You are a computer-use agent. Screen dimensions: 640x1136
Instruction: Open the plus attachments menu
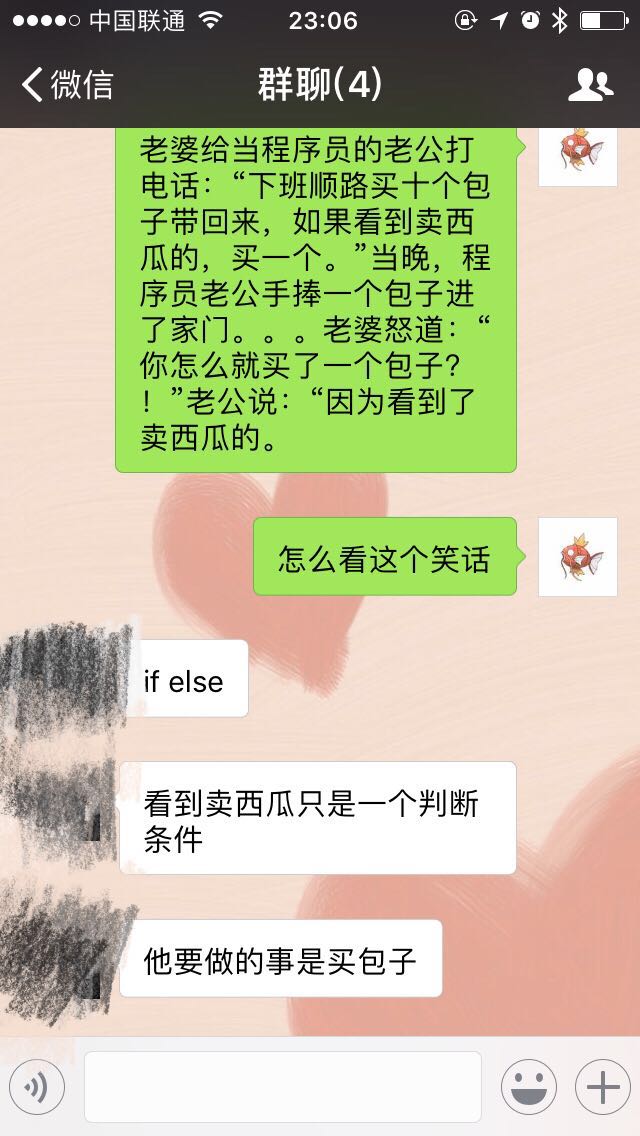tap(602, 1087)
